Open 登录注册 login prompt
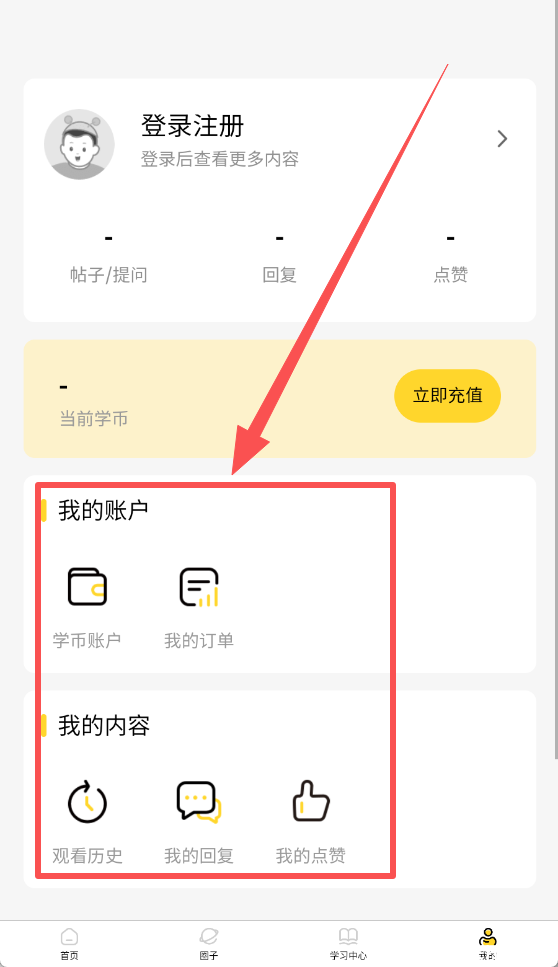This screenshot has width=558, height=967. [192, 126]
